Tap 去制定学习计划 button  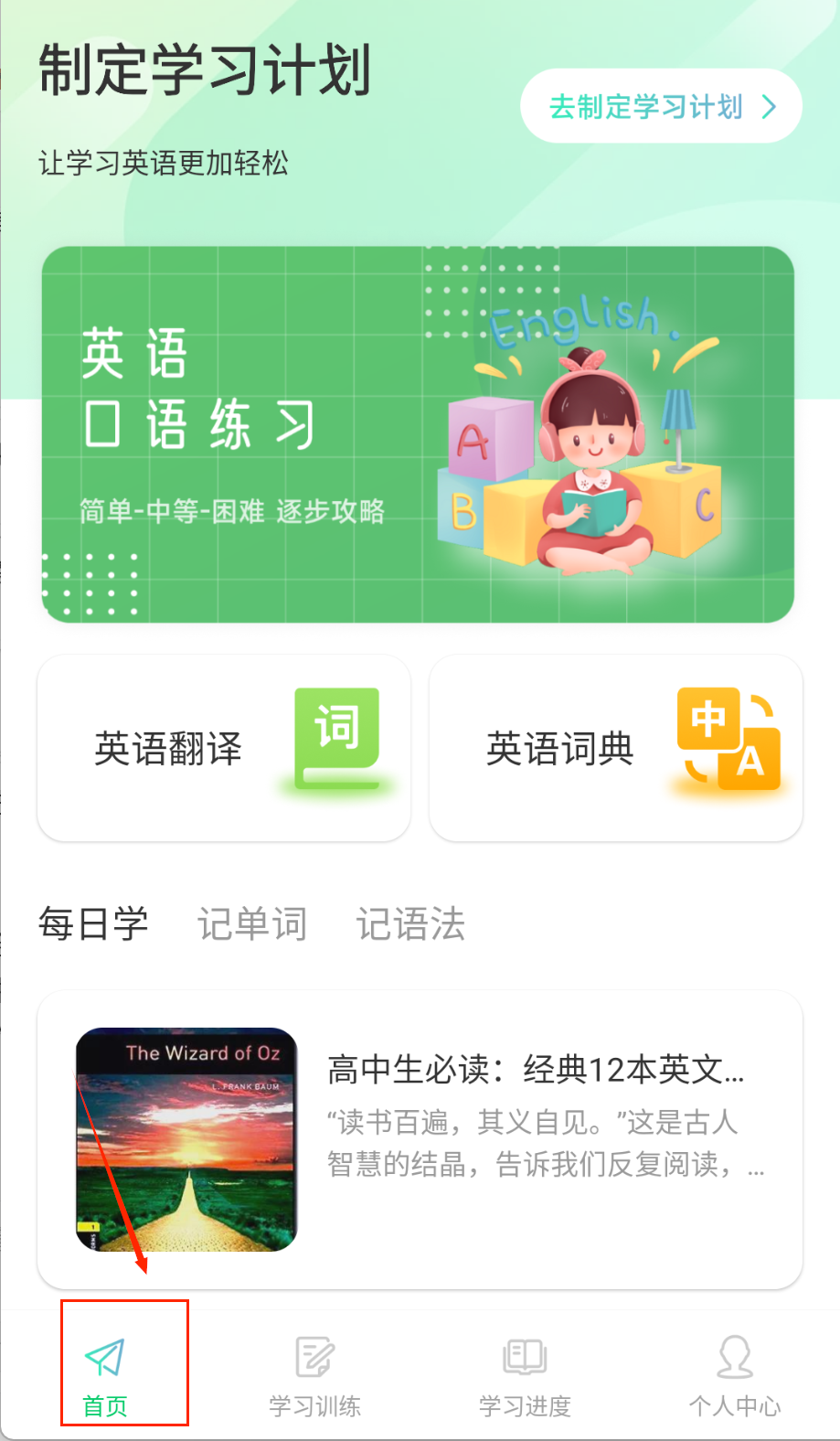click(661, 106)
